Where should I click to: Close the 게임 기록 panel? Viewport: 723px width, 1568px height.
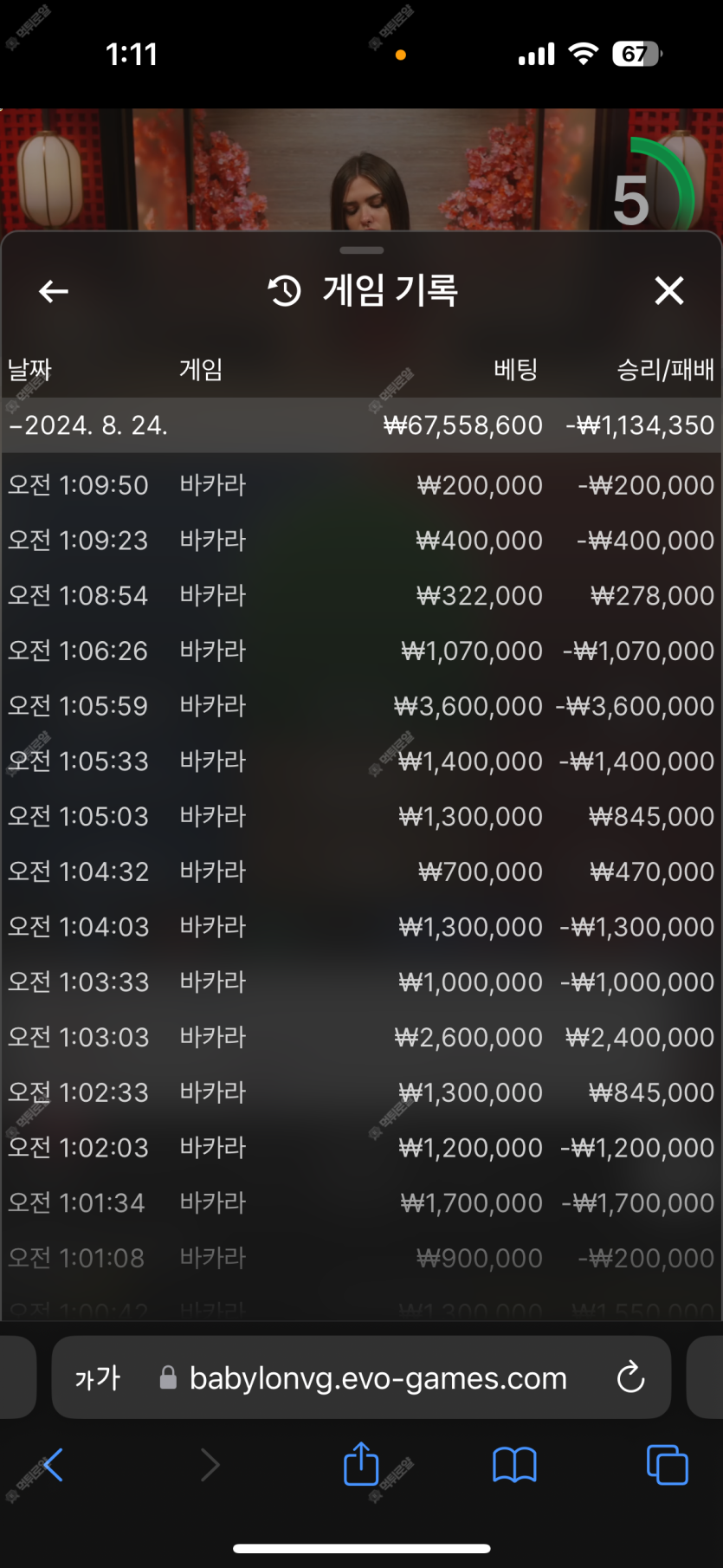coord(669,291)
